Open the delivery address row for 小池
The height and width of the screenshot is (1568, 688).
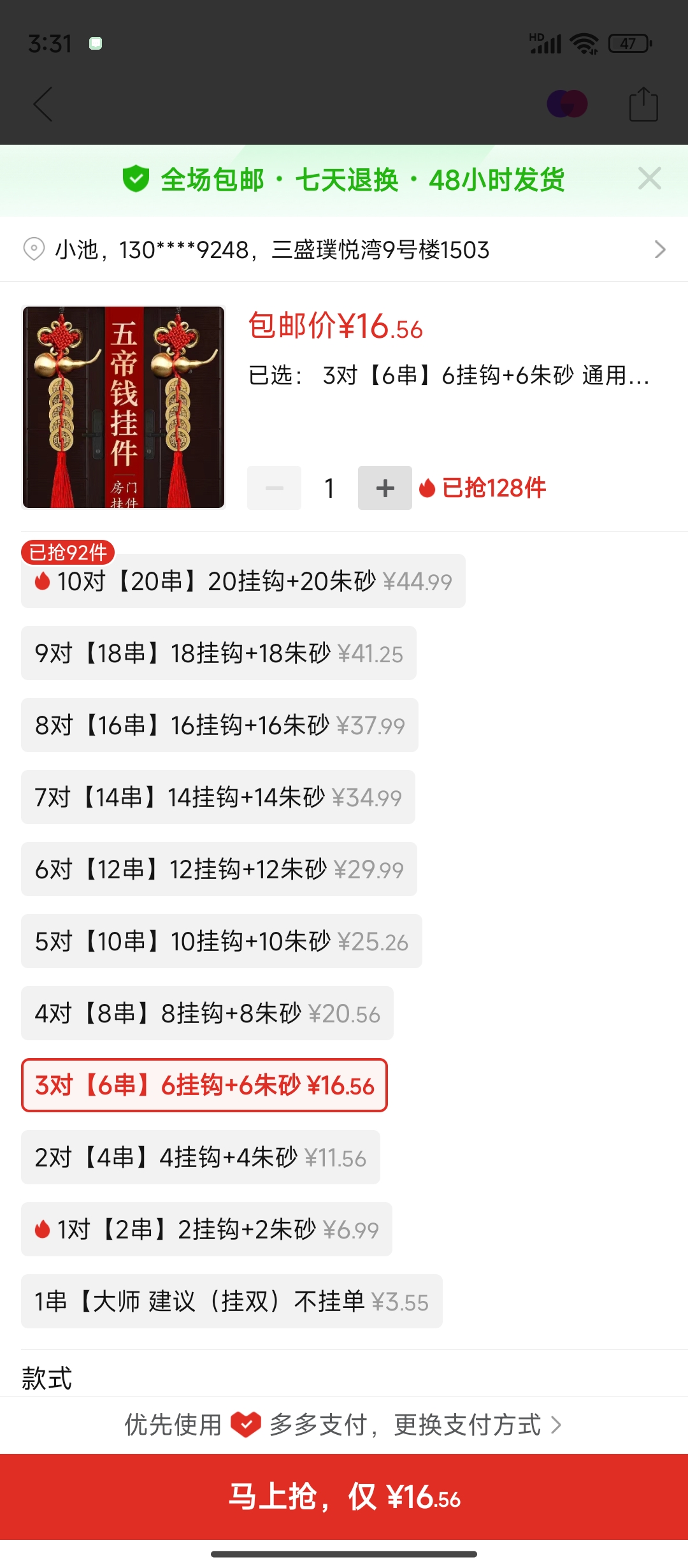[x=344, y=249]
